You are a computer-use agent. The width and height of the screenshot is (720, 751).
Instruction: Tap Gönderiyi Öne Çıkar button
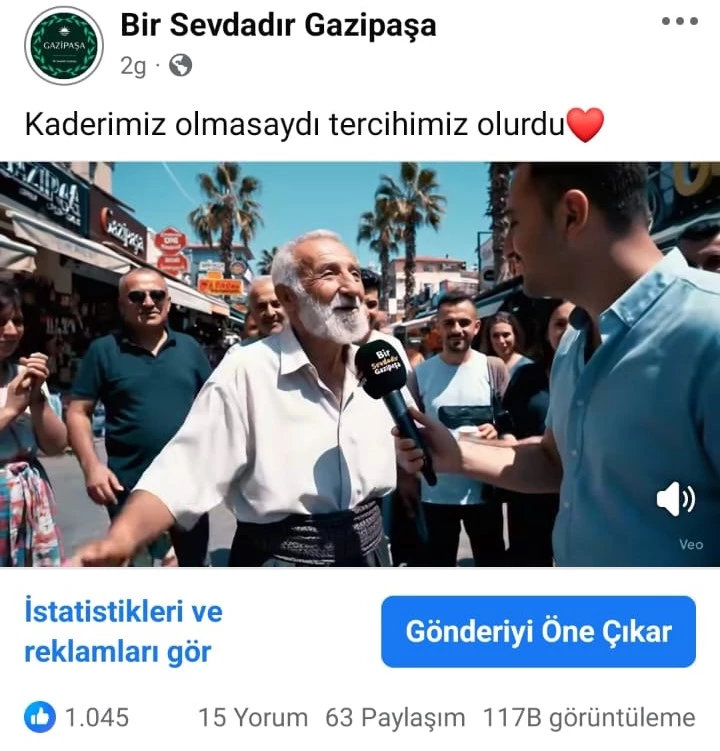click(x=538, y=631)
